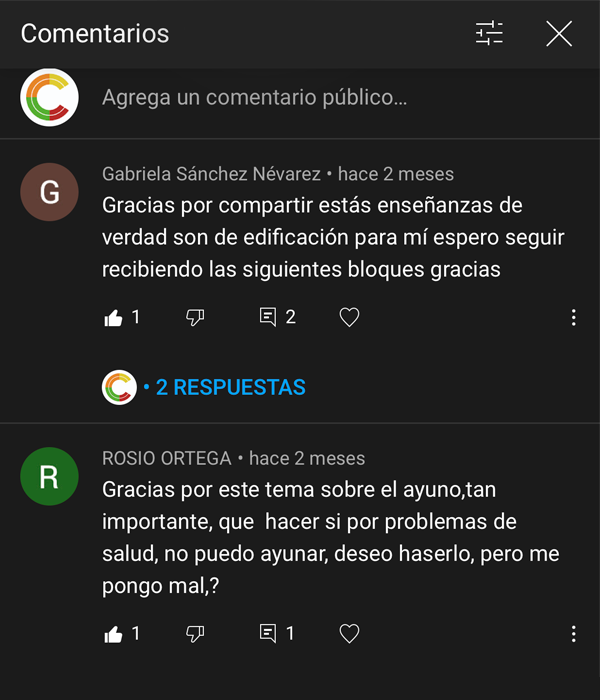Like ROSIO ORTEGA's comment

point(114,634)
